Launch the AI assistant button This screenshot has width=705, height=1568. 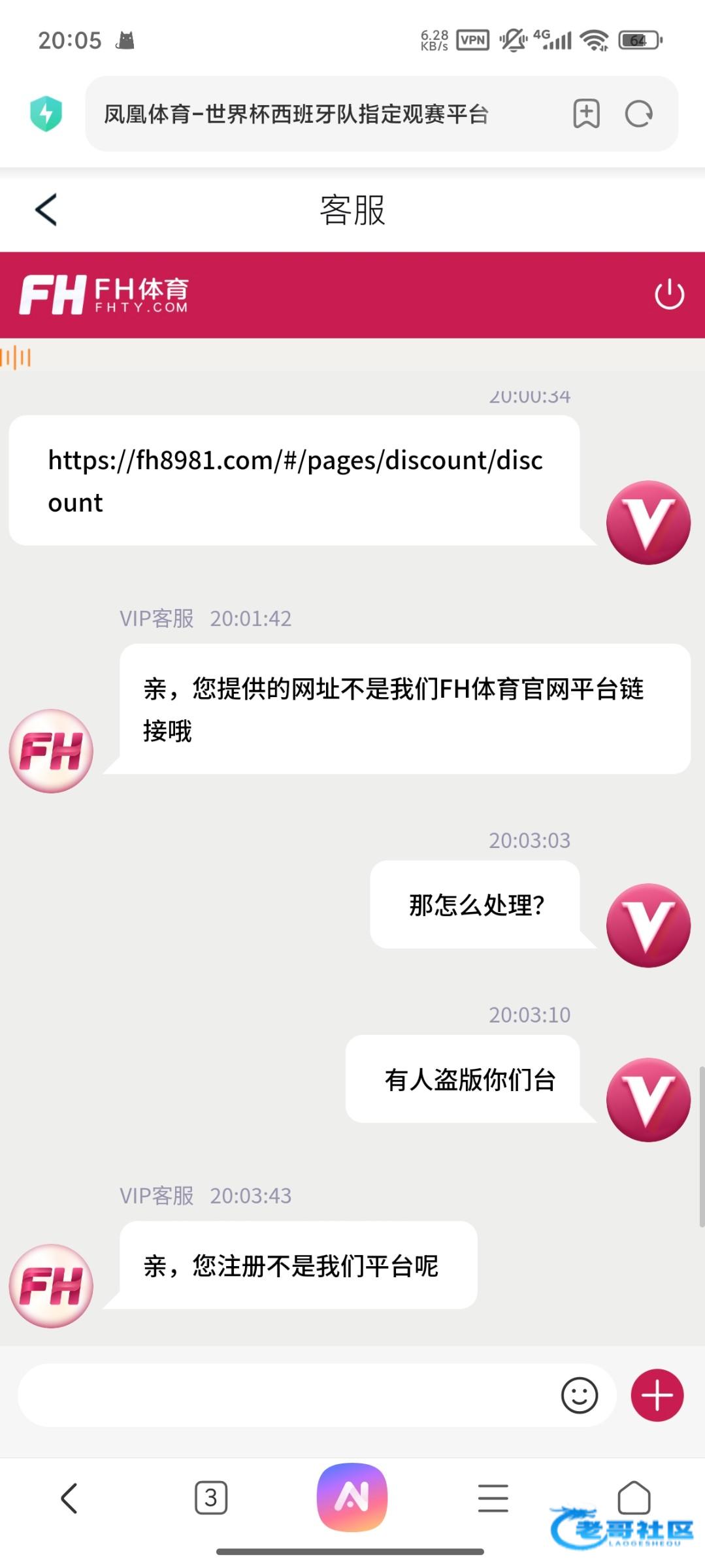point(352,1497)
